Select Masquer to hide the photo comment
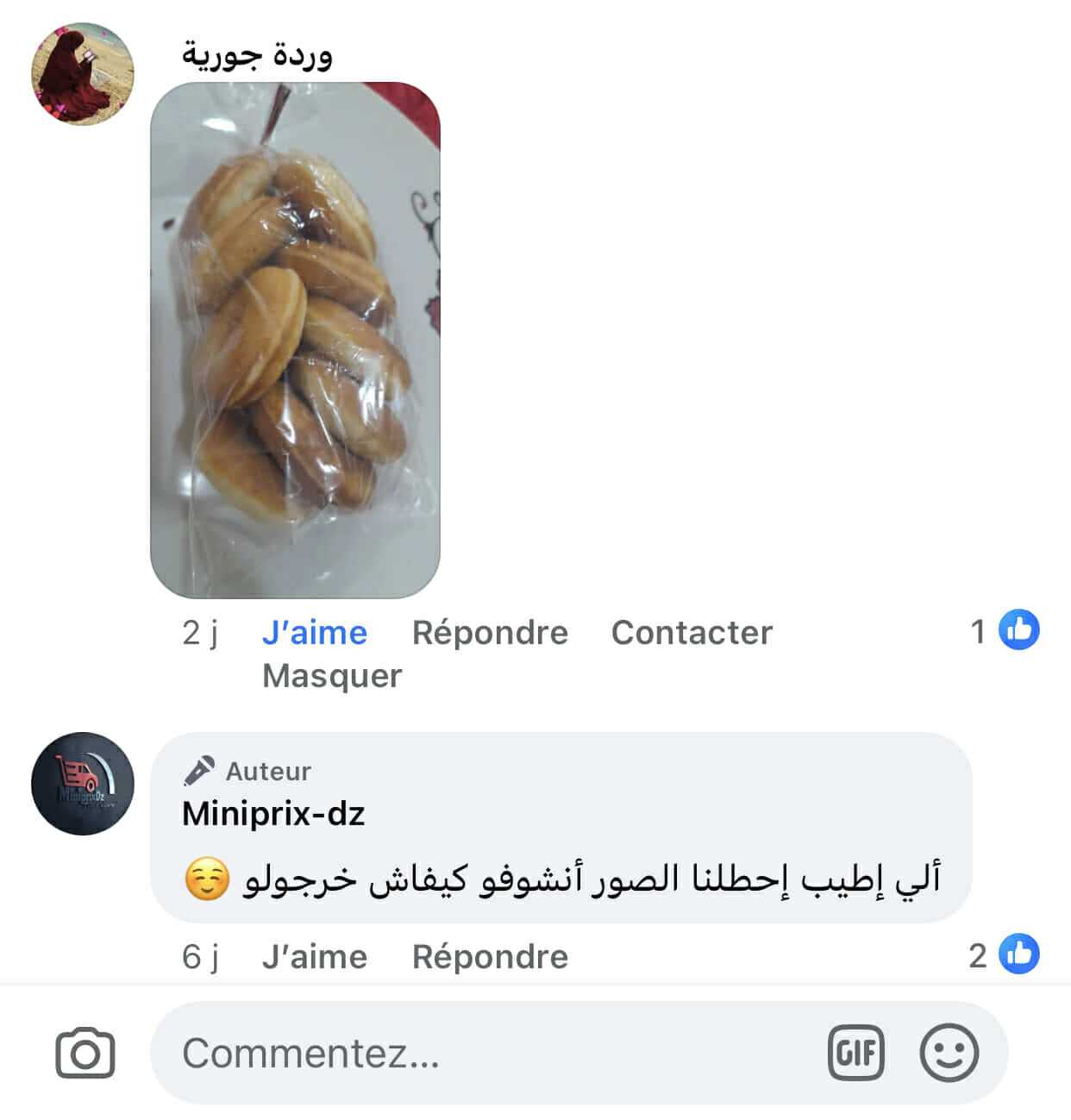The height and width of the screenshot is (1120, 1071). (332, 676)
